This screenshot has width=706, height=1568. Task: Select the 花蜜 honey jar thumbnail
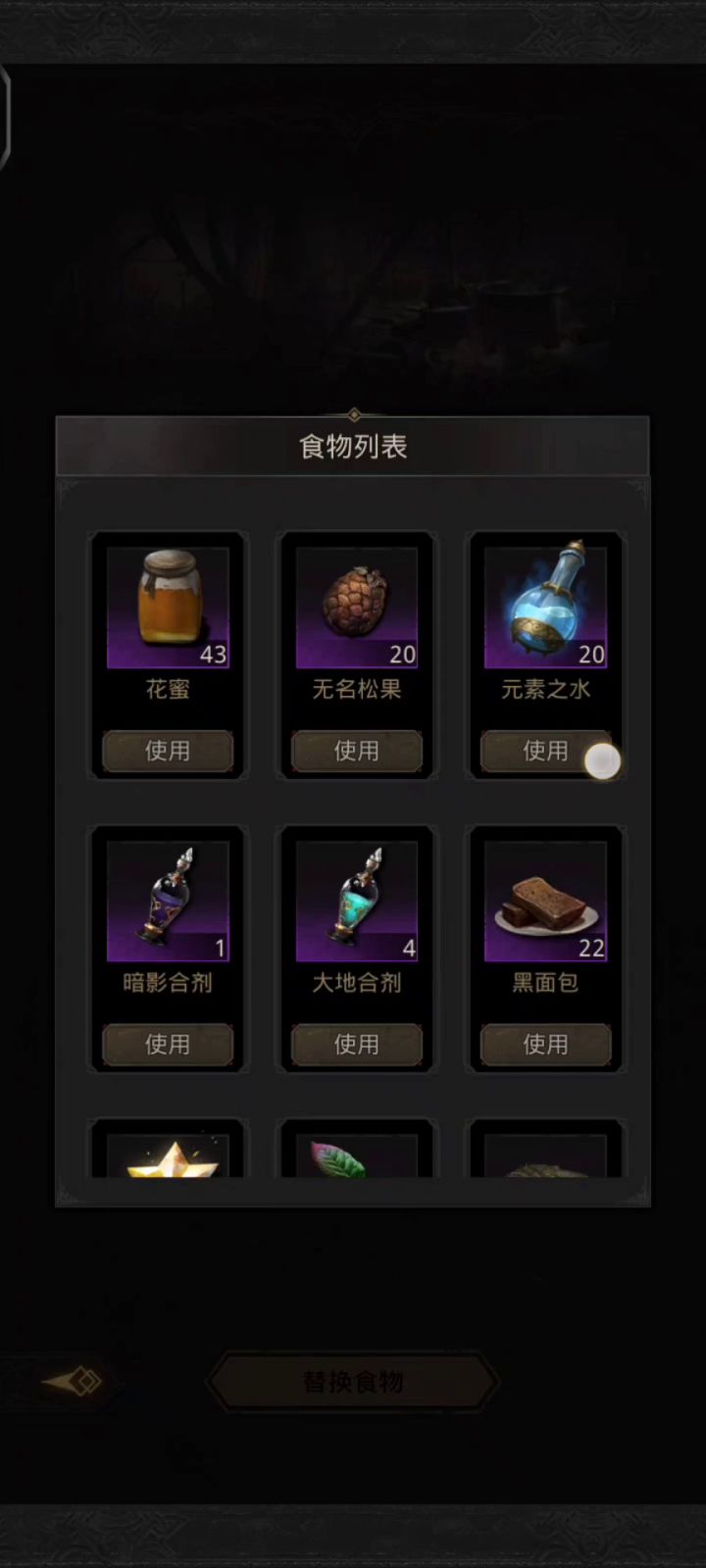[x=168, y=608]
